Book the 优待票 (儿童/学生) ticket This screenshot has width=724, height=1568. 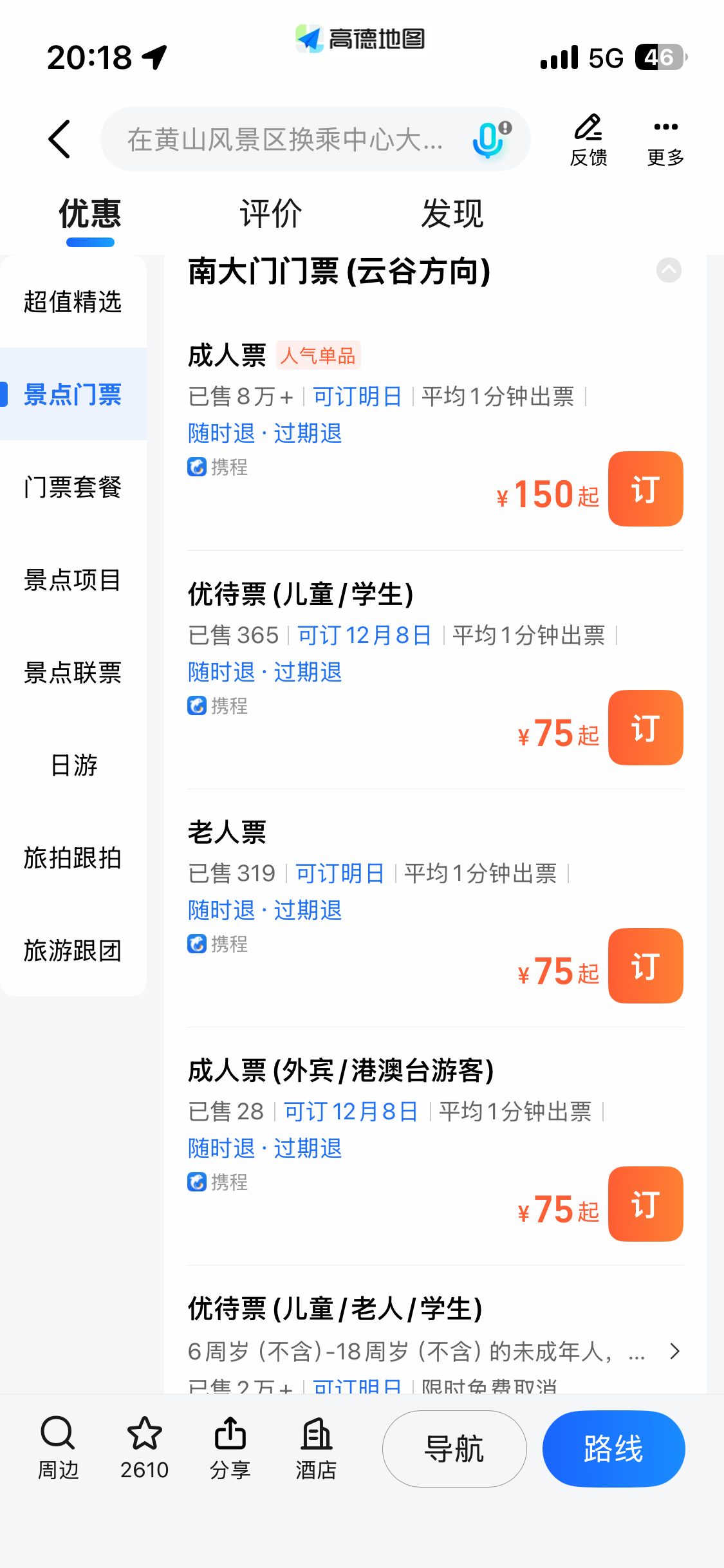[x=645, y=727]
